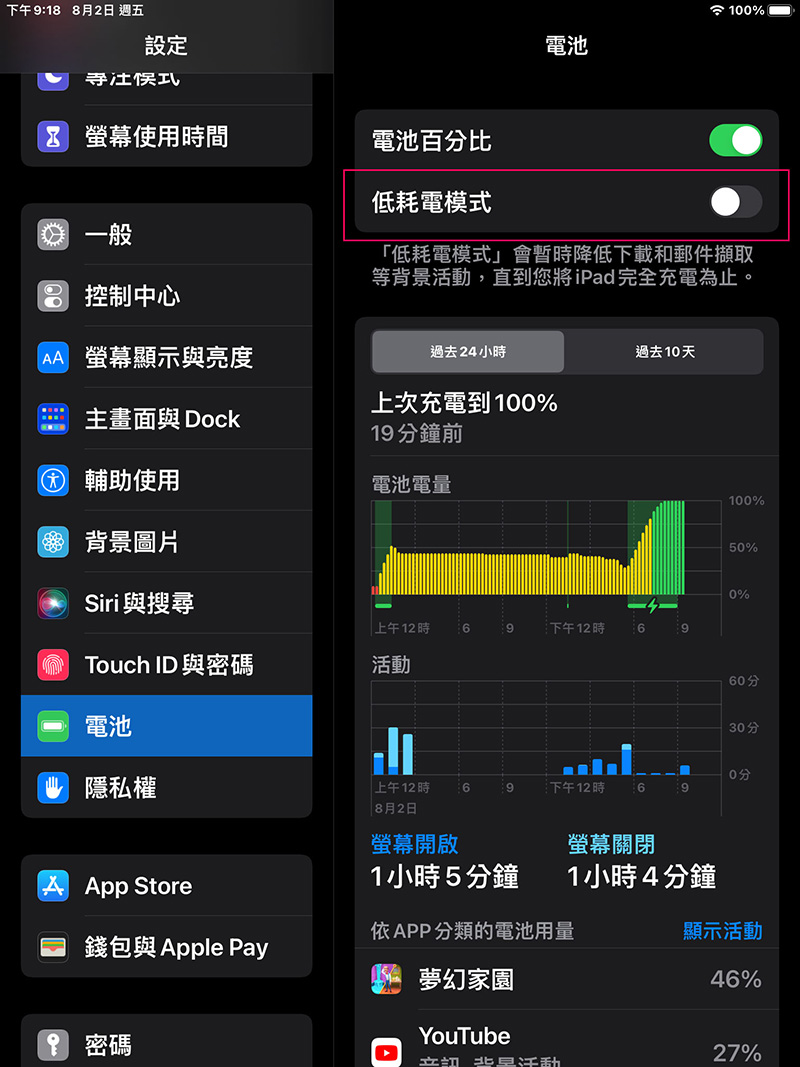Open 輔助使用 settings

pos(166,480)
